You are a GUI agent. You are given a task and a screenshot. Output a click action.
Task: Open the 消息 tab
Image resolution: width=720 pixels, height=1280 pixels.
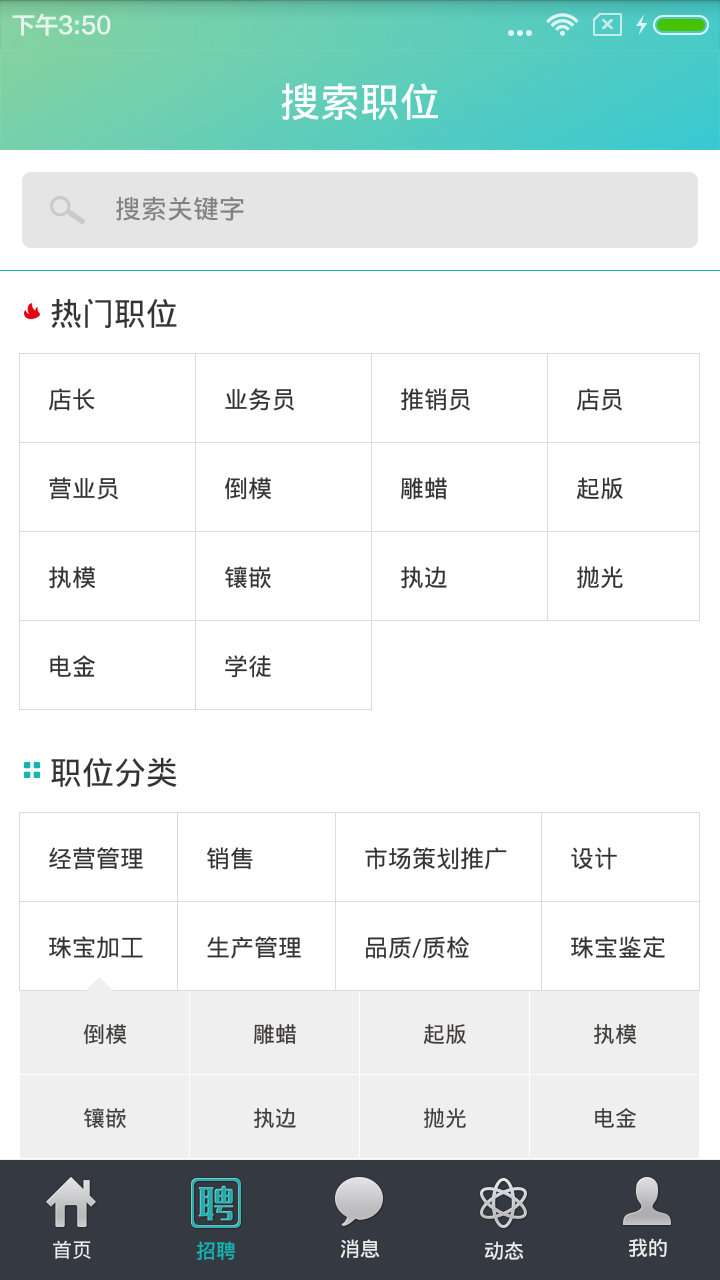(x=360, y=1220)
